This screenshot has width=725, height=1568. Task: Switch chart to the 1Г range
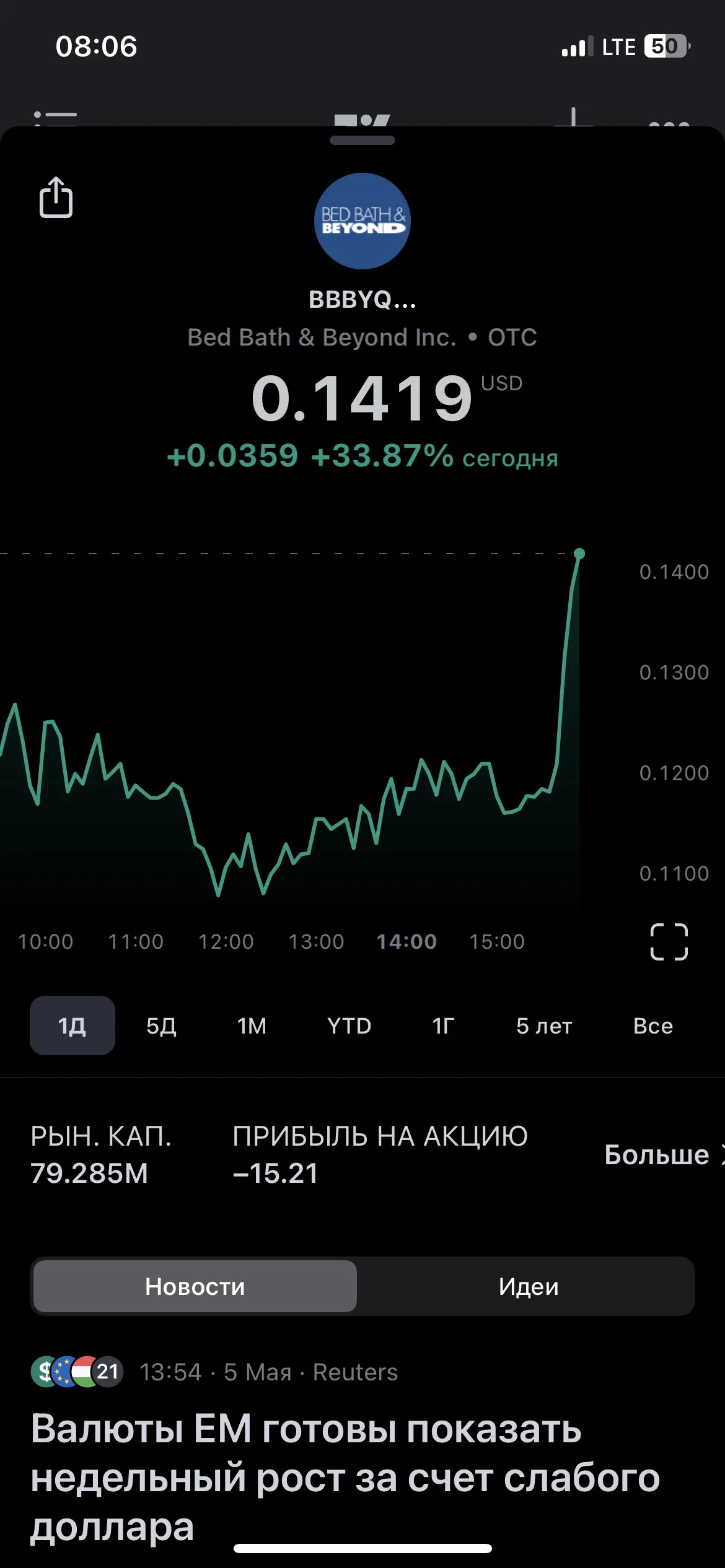[x=443, y=1026]
